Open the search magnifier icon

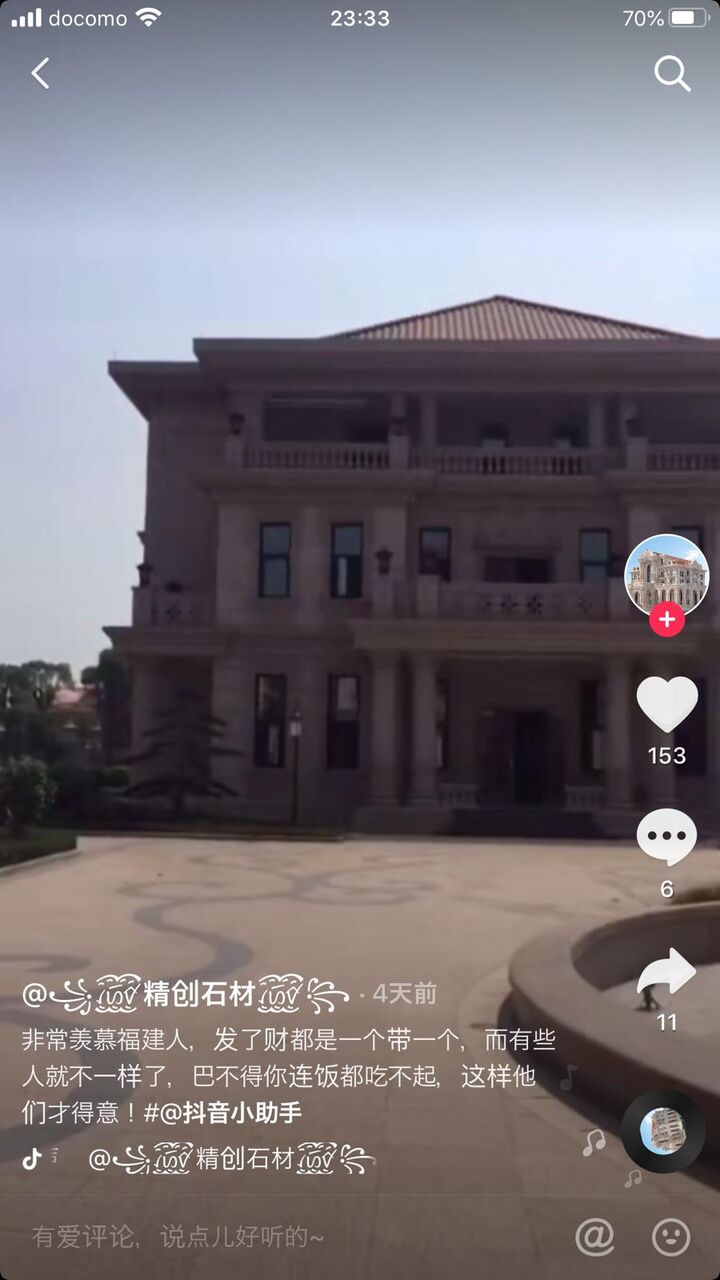672,73
